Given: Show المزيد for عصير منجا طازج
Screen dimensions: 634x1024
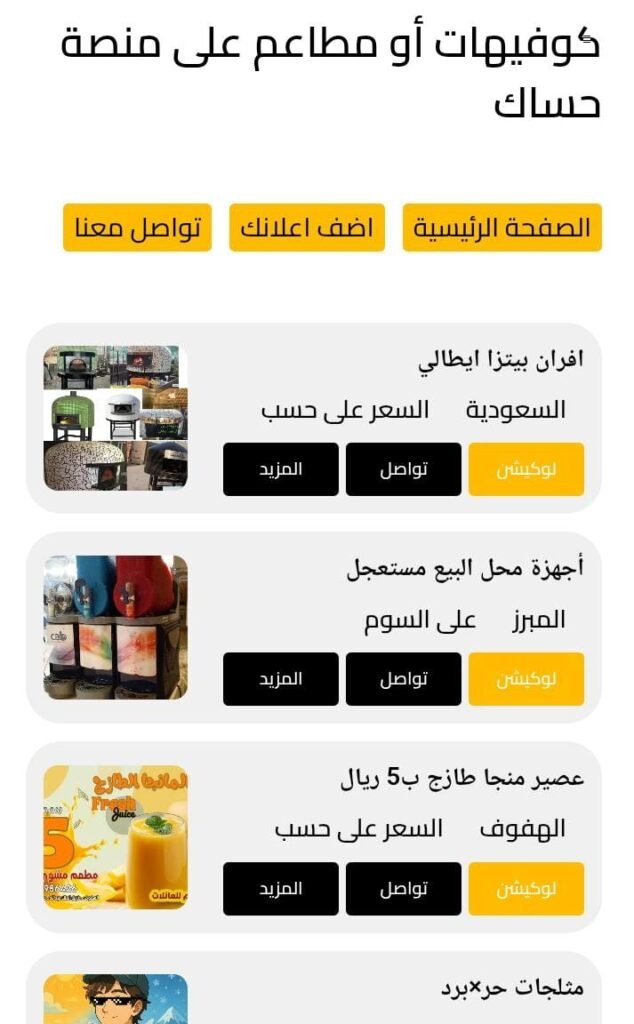Looking at the screenshot, I should (281, 889).
